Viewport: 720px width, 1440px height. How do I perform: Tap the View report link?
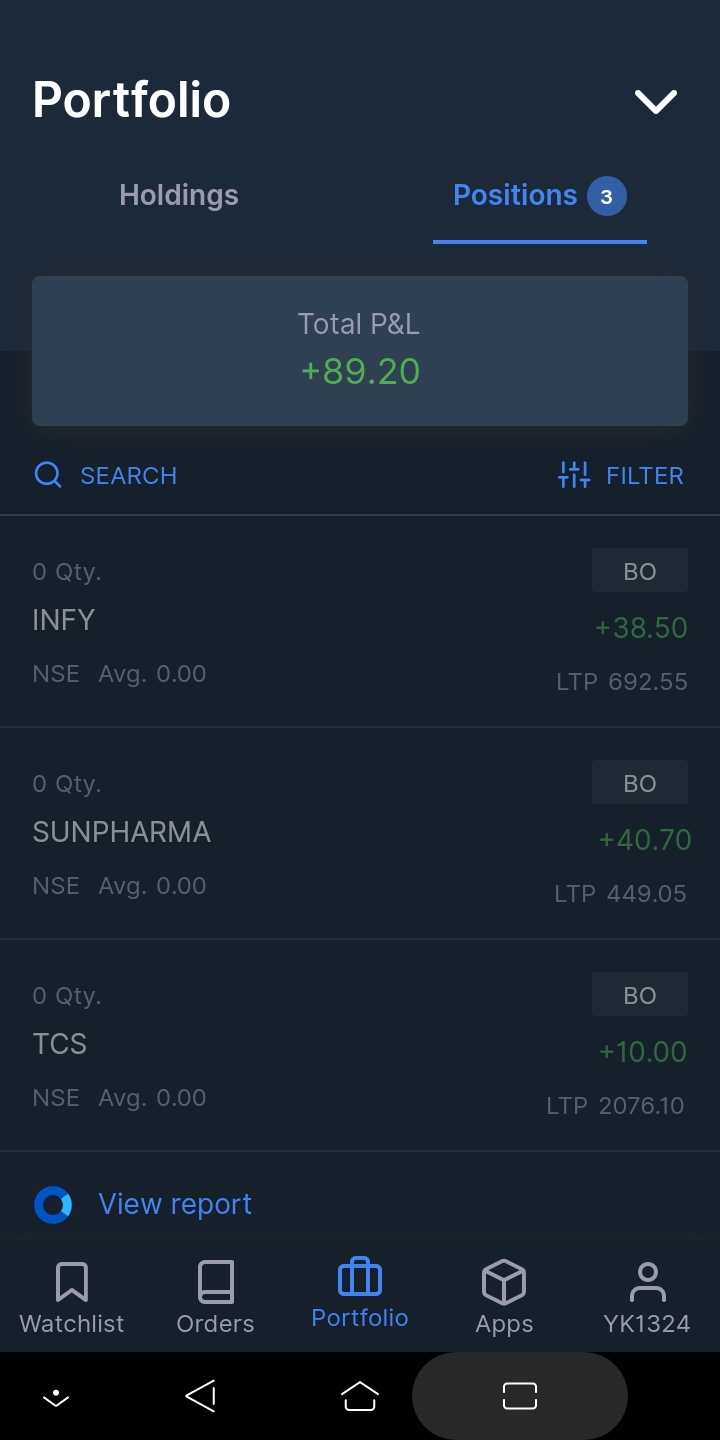[x=174, y=1204]
